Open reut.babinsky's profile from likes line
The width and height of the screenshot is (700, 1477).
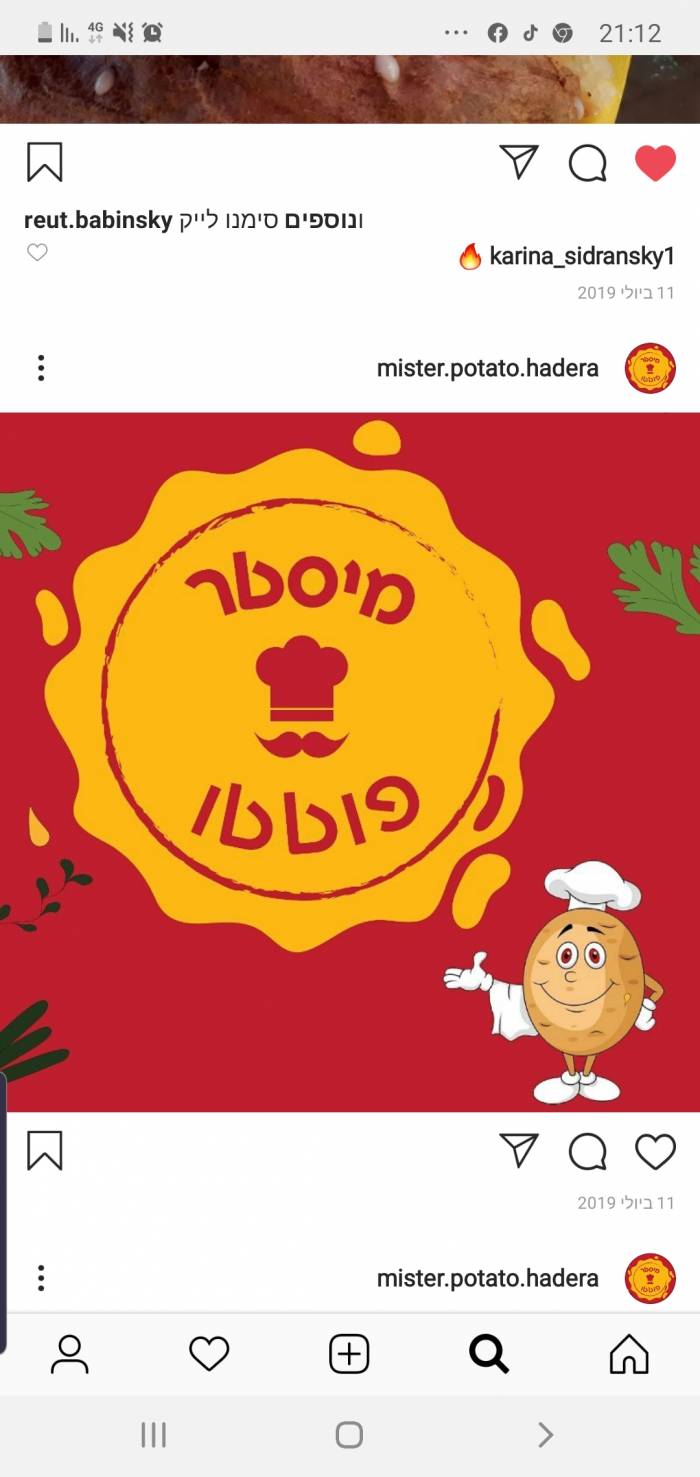click(x=98, y=220)
